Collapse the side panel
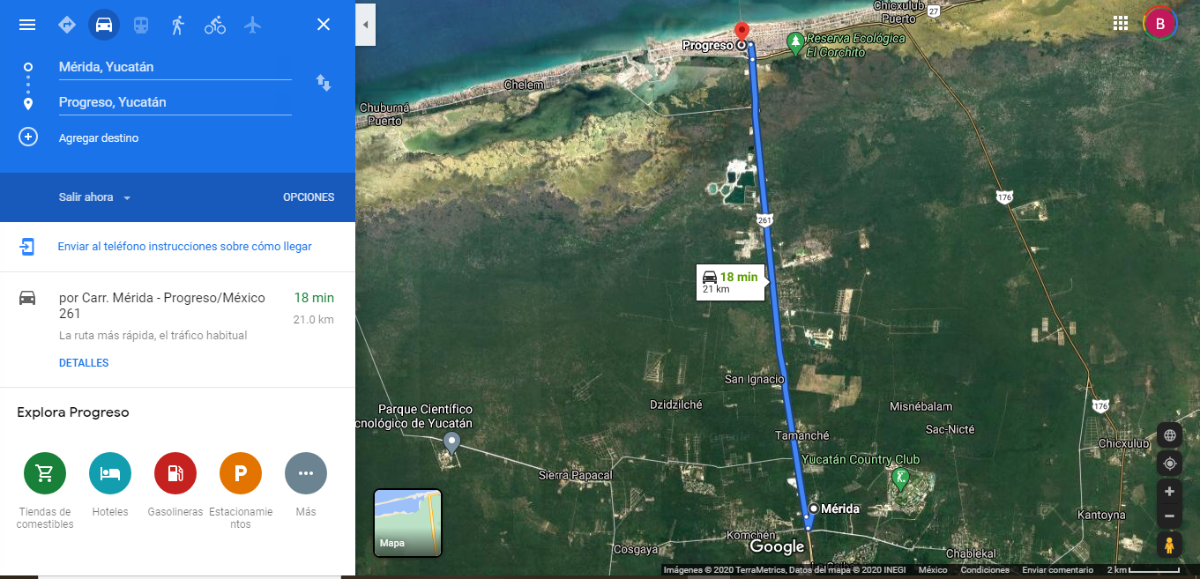Viewport: 1200px width, 579px height. pos(365,24)
